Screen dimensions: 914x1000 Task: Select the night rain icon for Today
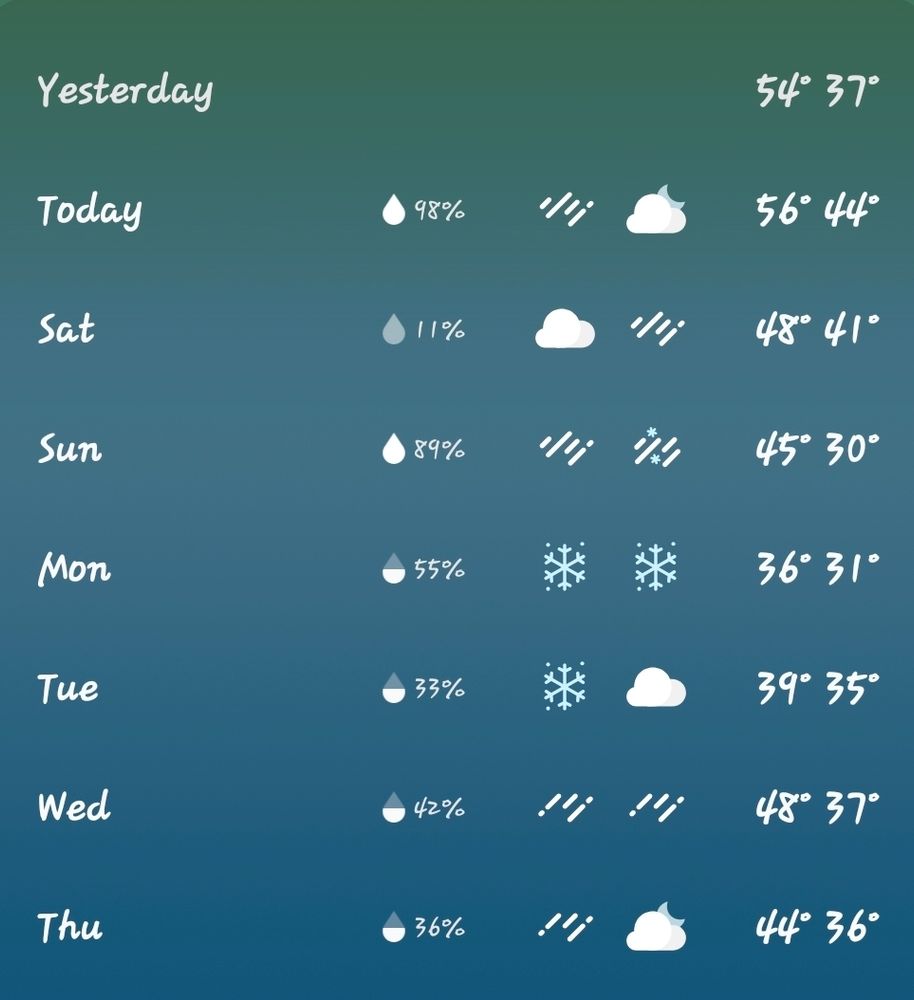tap(653, 210)
